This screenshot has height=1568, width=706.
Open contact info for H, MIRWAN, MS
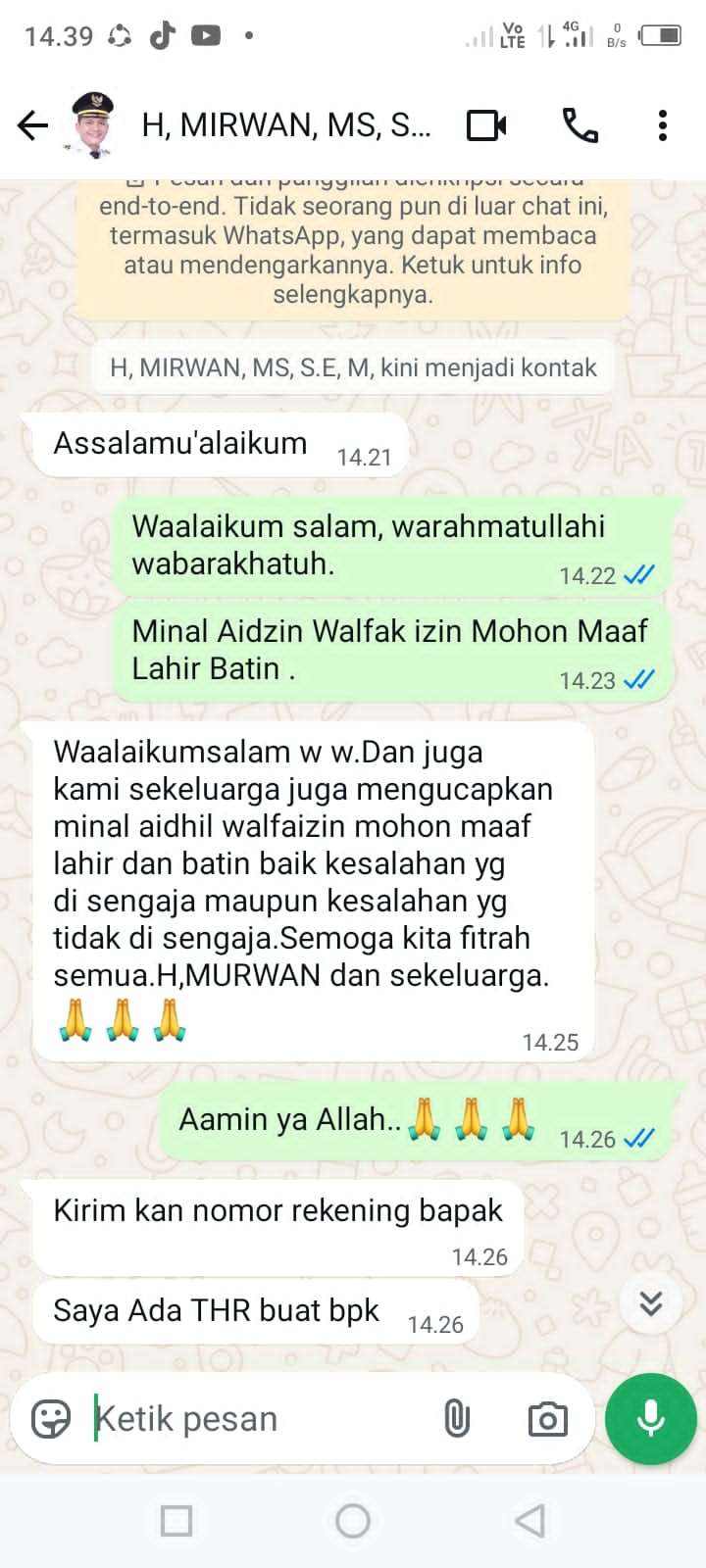pyautogui.click(x=285, y=125)
